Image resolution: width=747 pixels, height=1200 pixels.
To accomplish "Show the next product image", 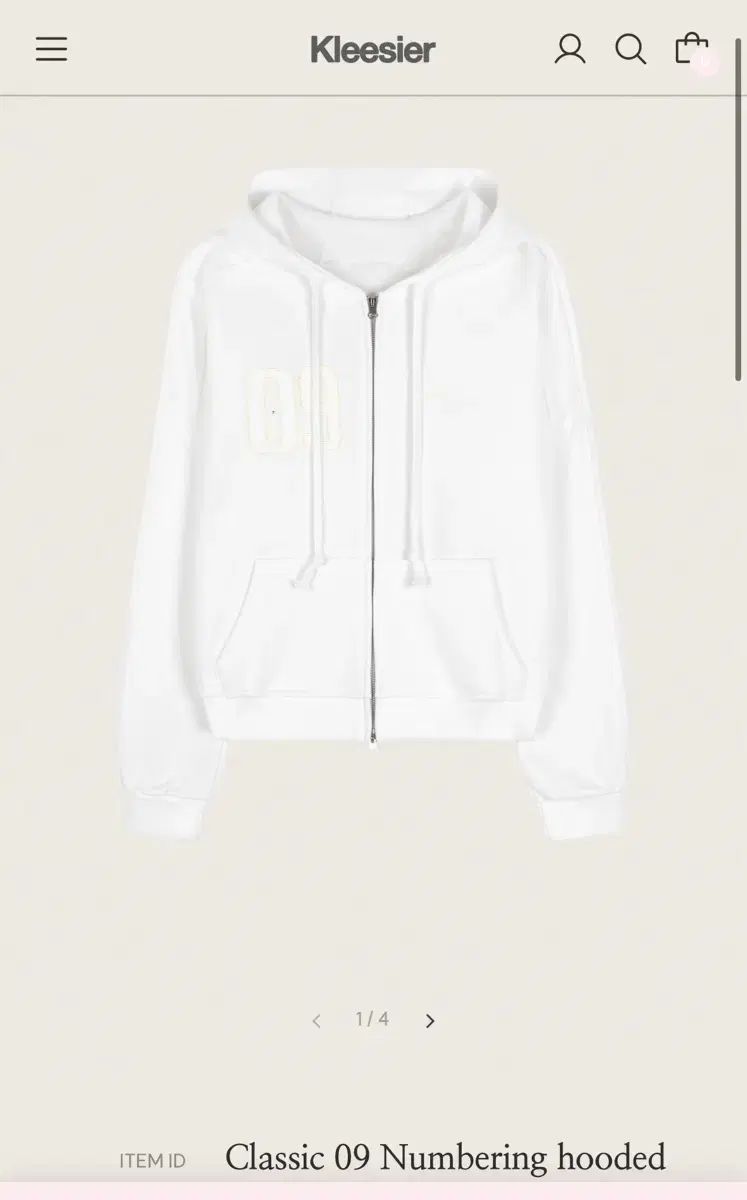I will tap(430, 1021).
